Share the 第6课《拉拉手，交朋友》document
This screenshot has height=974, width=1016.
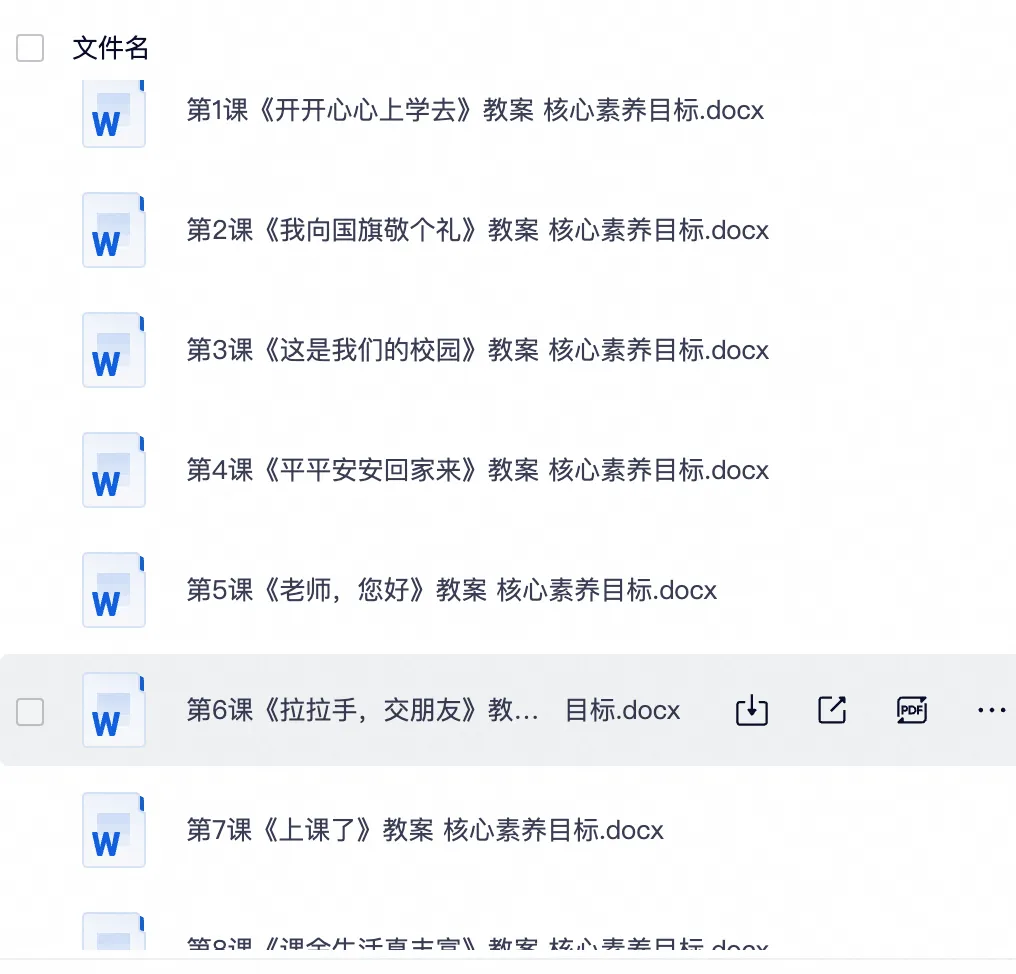coord(832,710)
